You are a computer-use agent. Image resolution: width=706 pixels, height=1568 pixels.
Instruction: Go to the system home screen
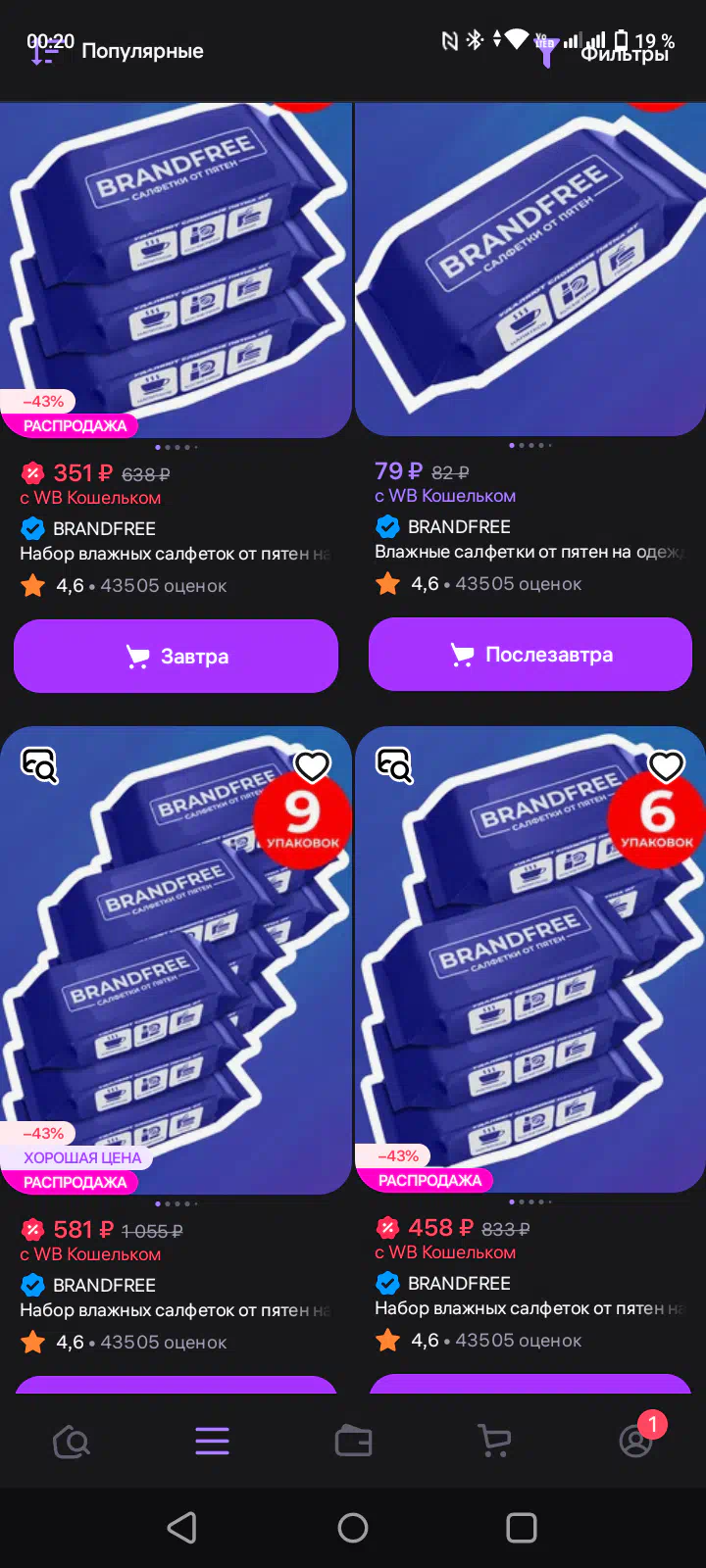click(353, 1528)
